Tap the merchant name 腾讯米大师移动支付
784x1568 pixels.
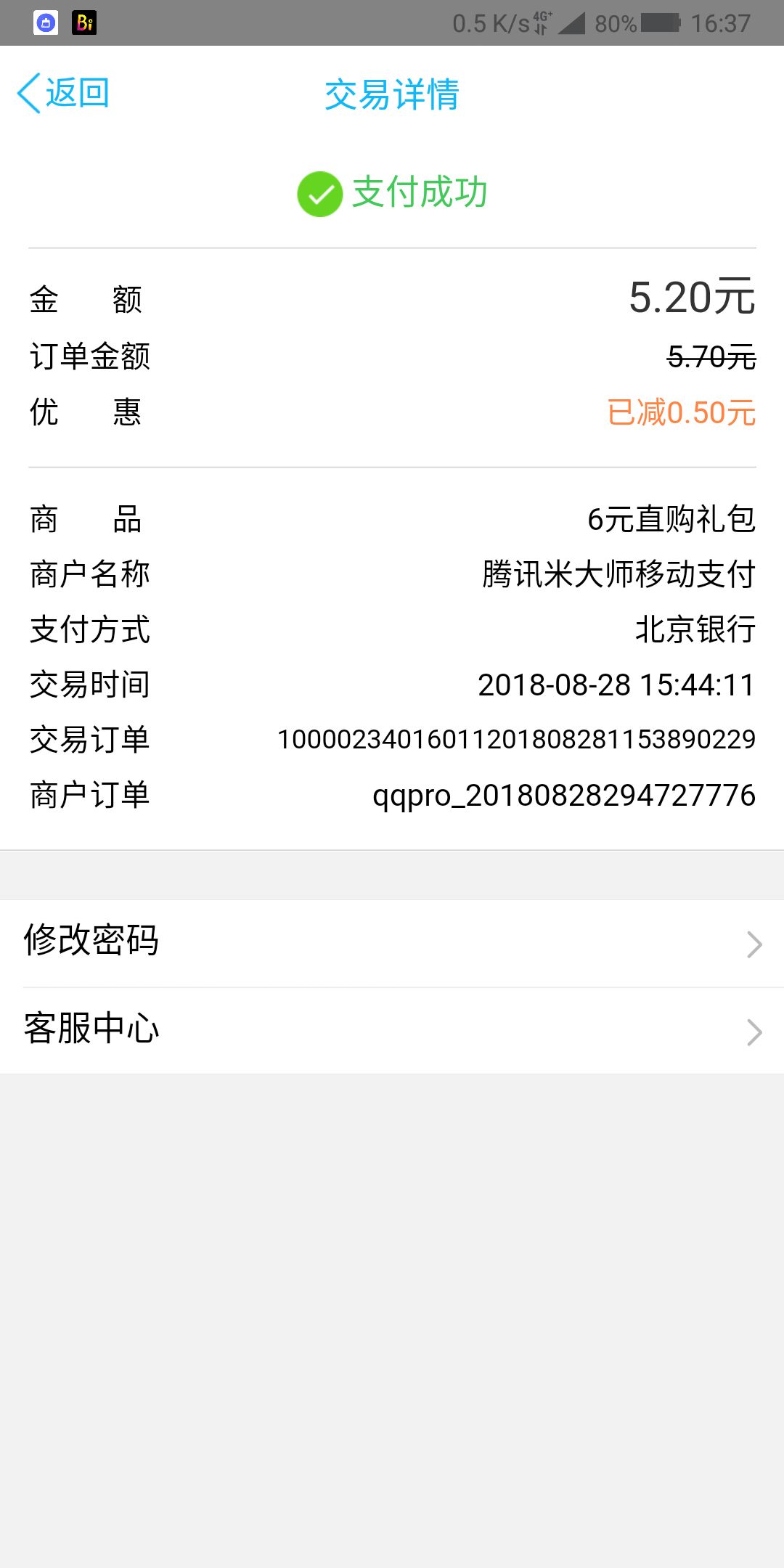[617, 573]
